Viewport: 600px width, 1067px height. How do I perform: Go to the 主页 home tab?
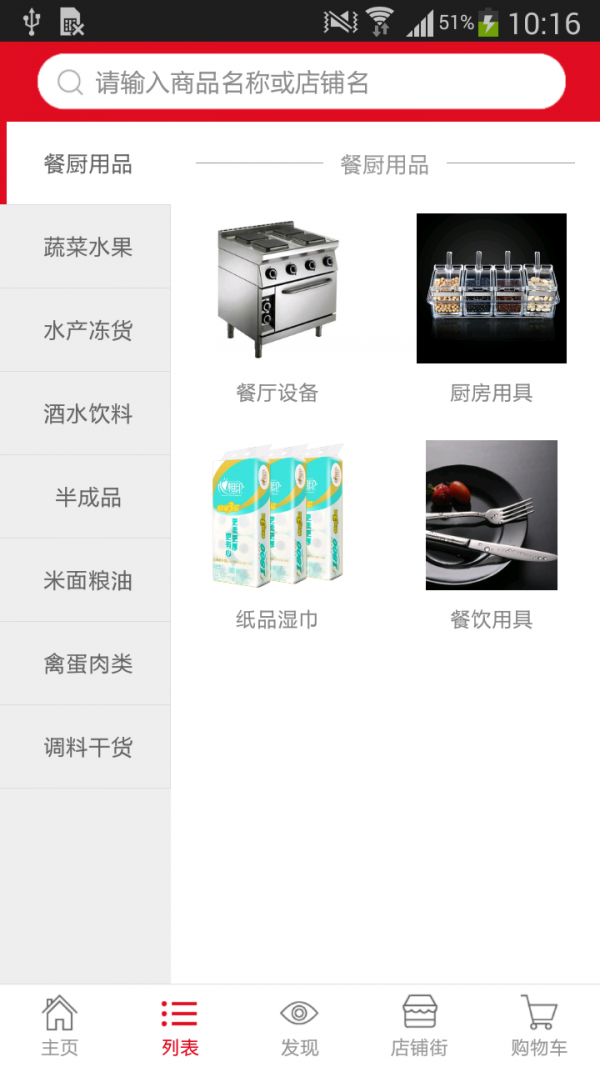[60, 1026]
